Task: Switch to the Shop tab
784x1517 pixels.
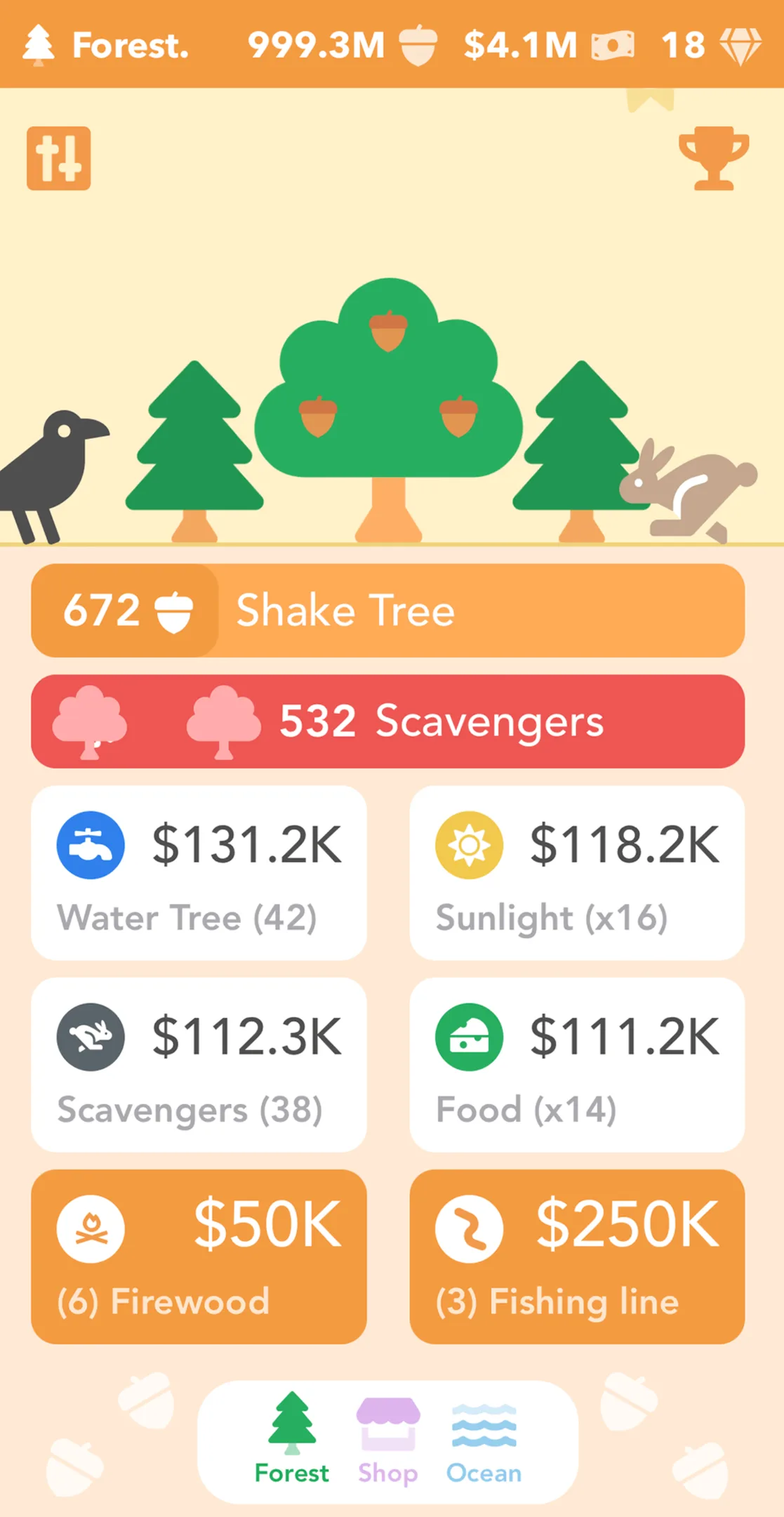Action: (388, 1441)
